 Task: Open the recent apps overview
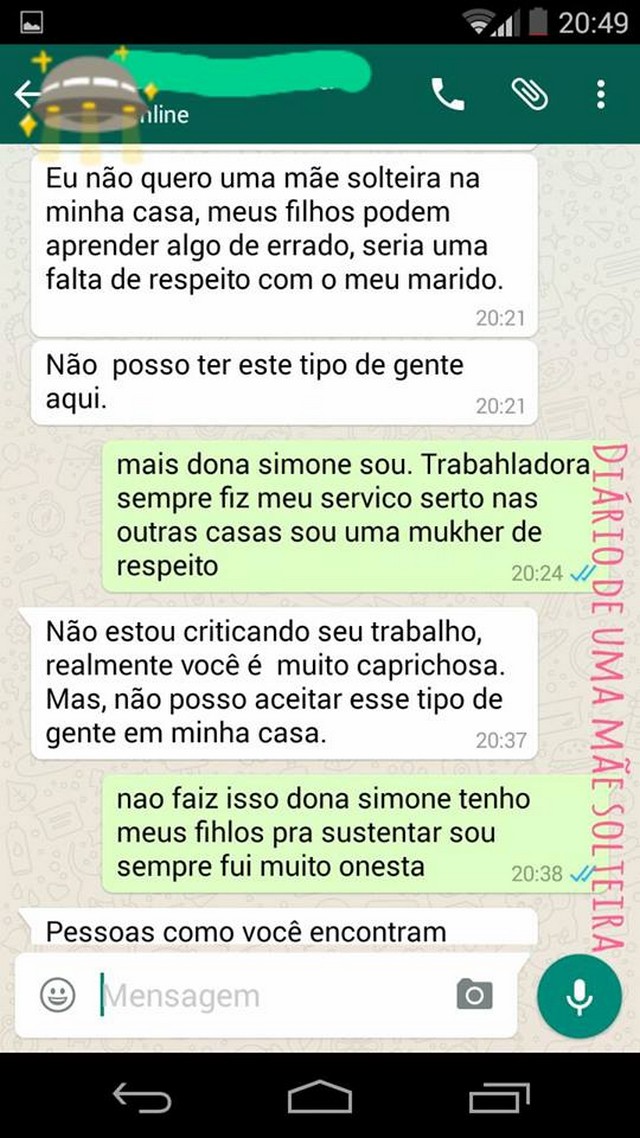coord(499,1097)
